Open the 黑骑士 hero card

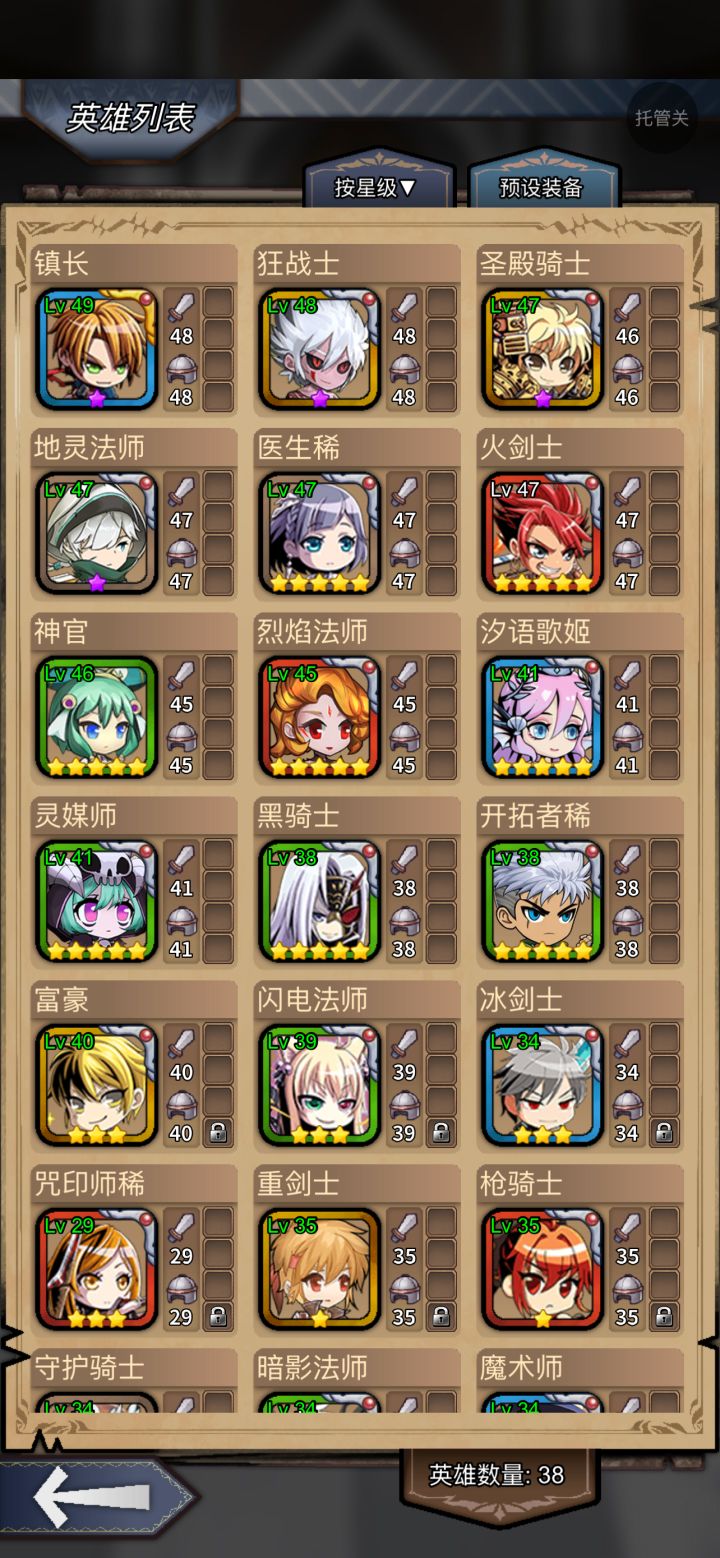(357, 880)
